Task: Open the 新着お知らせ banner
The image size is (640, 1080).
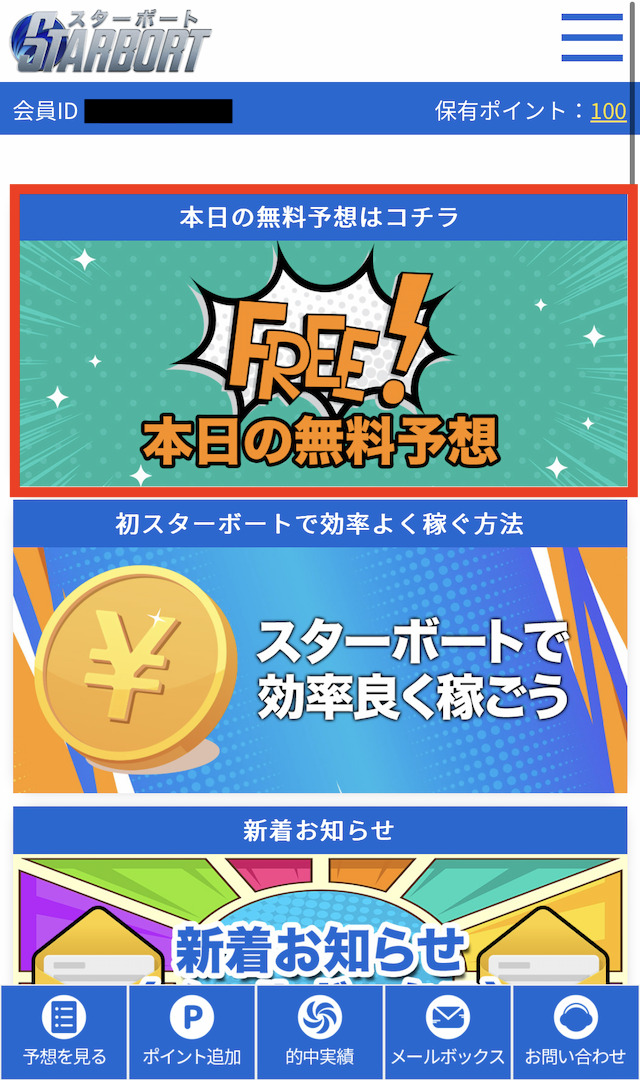Action: click(320, 920)
